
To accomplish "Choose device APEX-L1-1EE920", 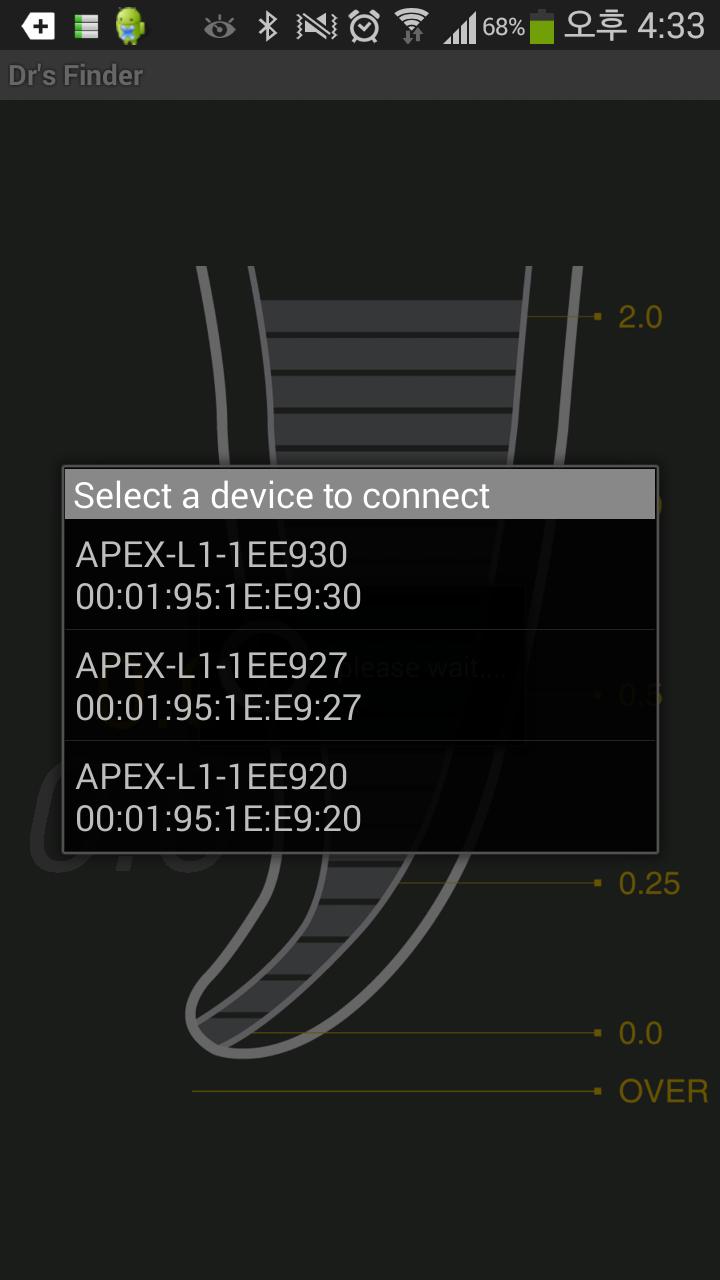I will click(x=360, y=797).
